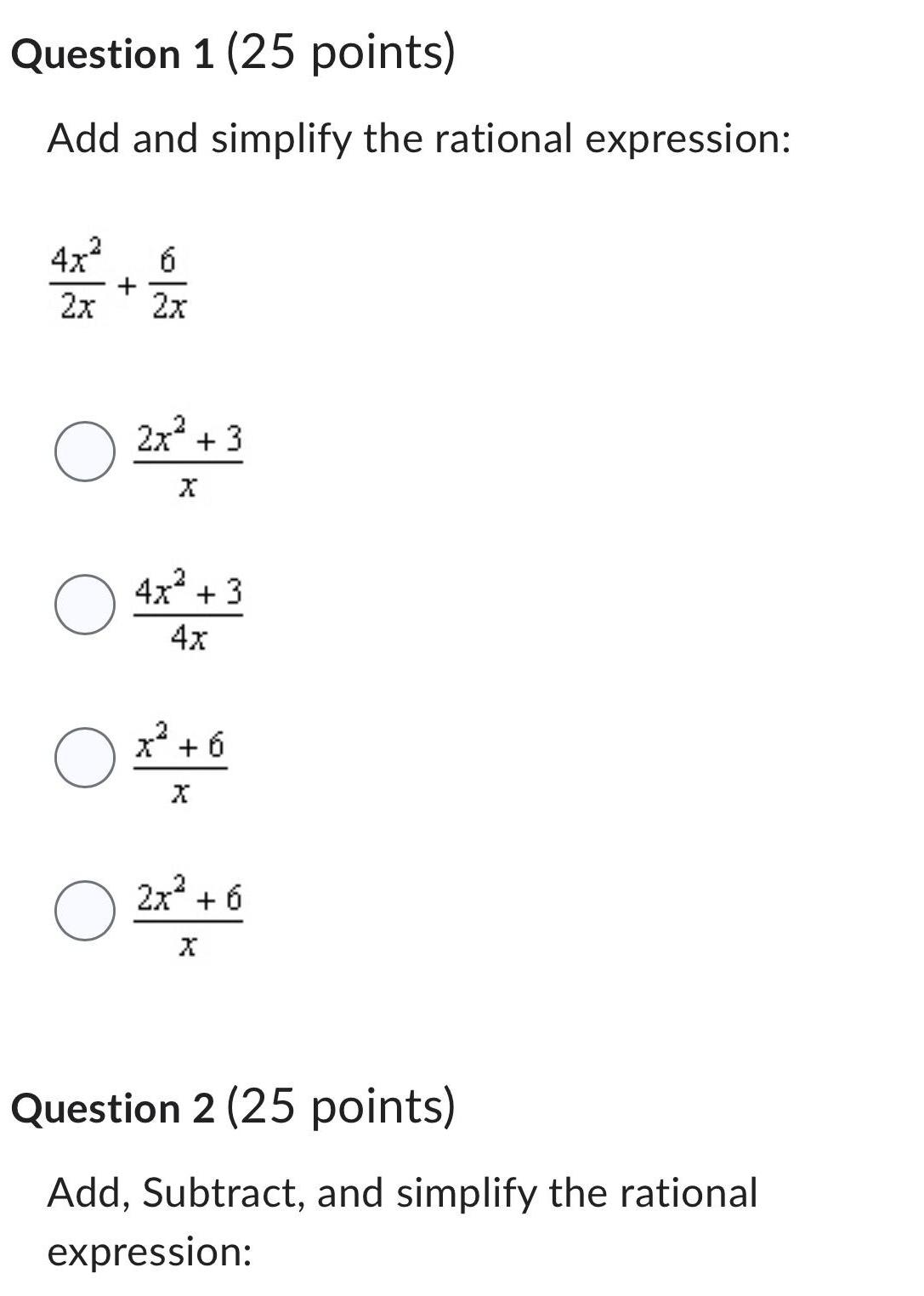This screenshot has width=924, height=1296.
Task: Click the second radio button from top
Action: 85,604
